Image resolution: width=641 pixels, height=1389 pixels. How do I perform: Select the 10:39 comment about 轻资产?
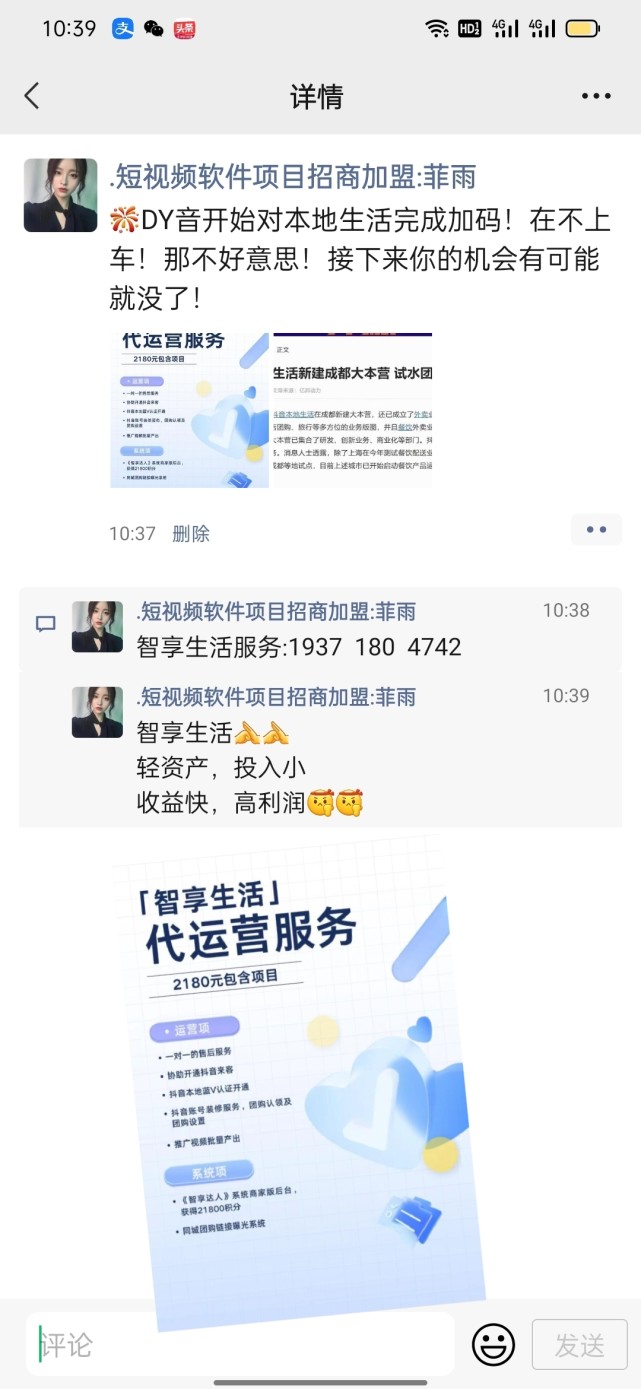coord(321,749)
